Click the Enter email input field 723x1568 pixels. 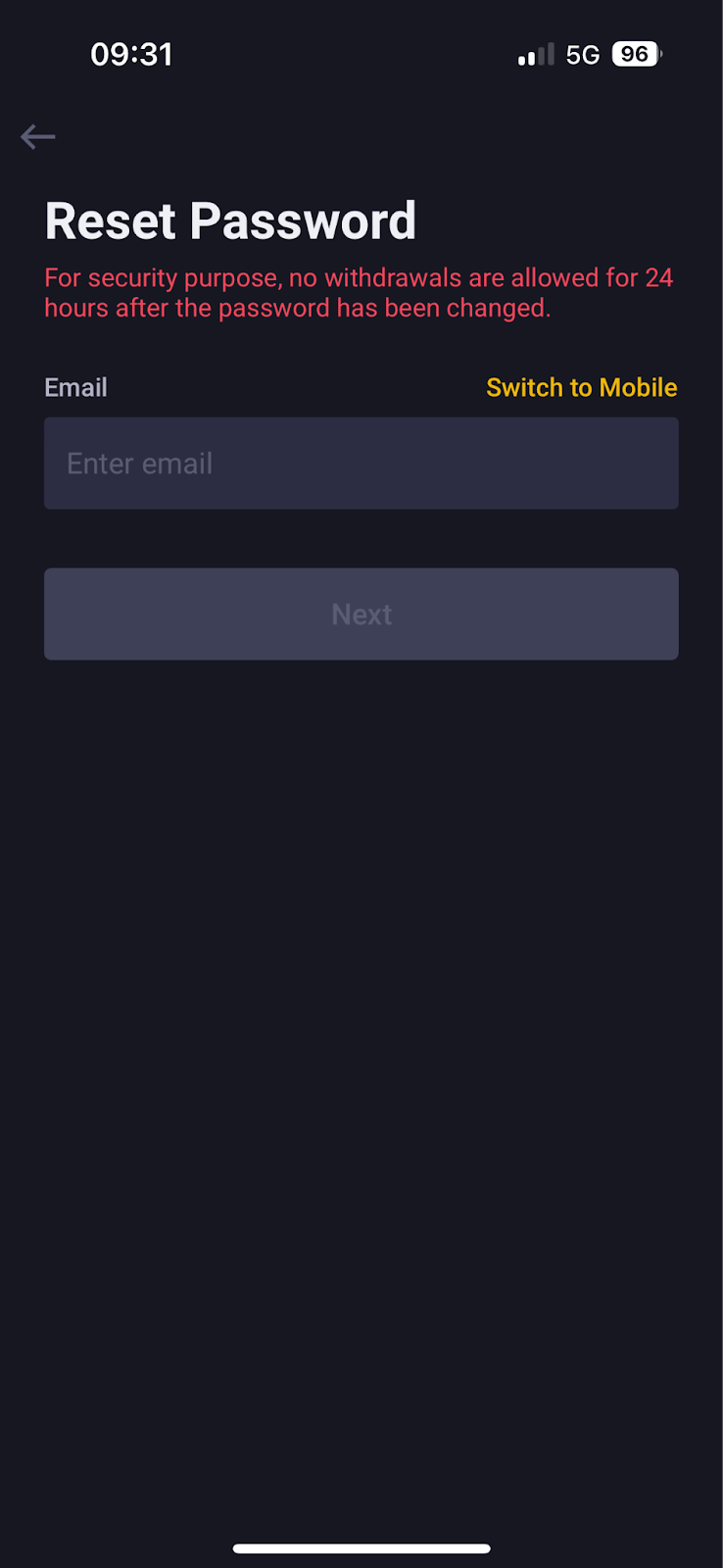pyautogui.click(x=361, y=463)
